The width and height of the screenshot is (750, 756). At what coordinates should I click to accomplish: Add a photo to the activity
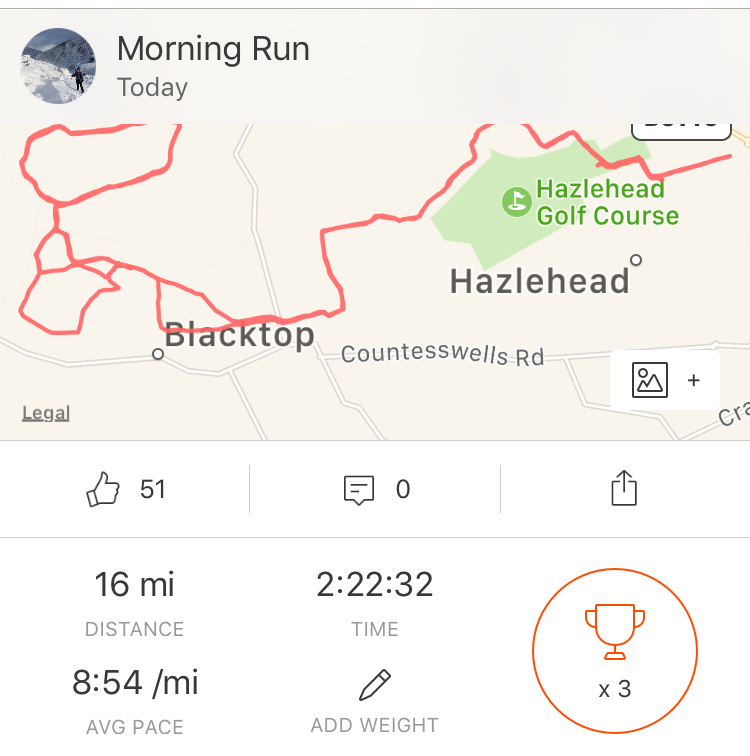pos(665,380)
